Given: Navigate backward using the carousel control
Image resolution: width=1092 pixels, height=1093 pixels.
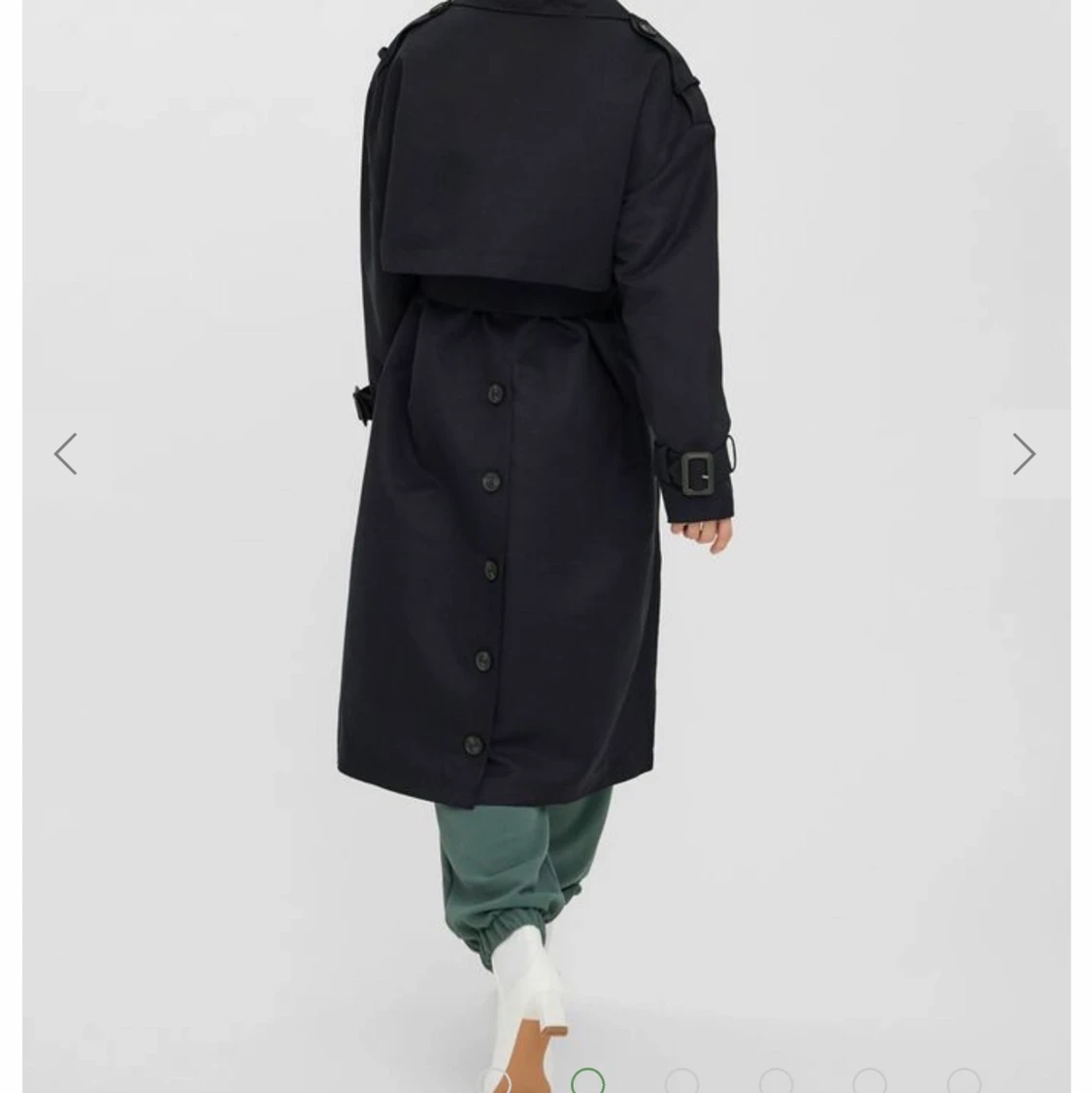Looking at the screenshot, I should pyautogui.click(x=65, y=453).
